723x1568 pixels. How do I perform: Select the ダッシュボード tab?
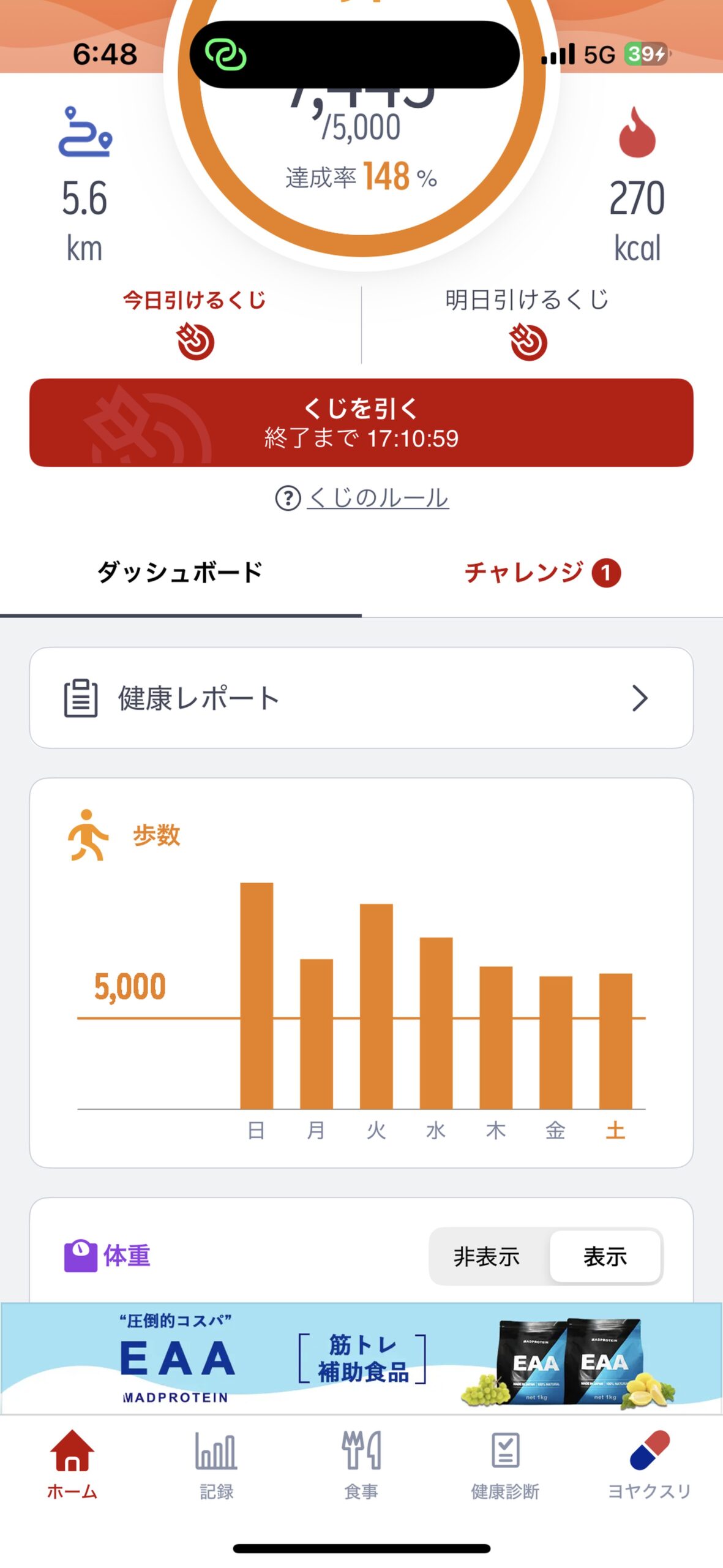(181, 573)
